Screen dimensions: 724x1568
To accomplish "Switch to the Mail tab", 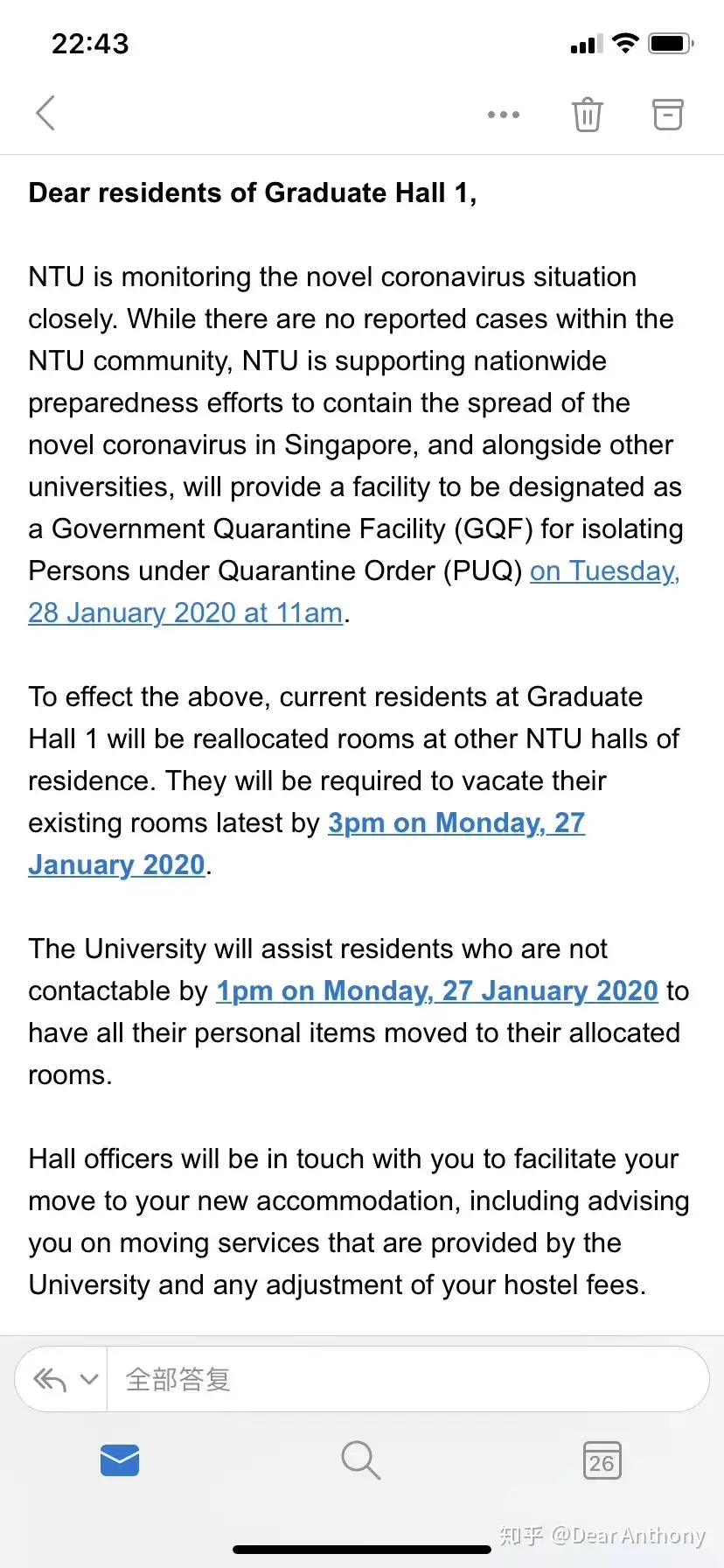I will point(120,1460).
